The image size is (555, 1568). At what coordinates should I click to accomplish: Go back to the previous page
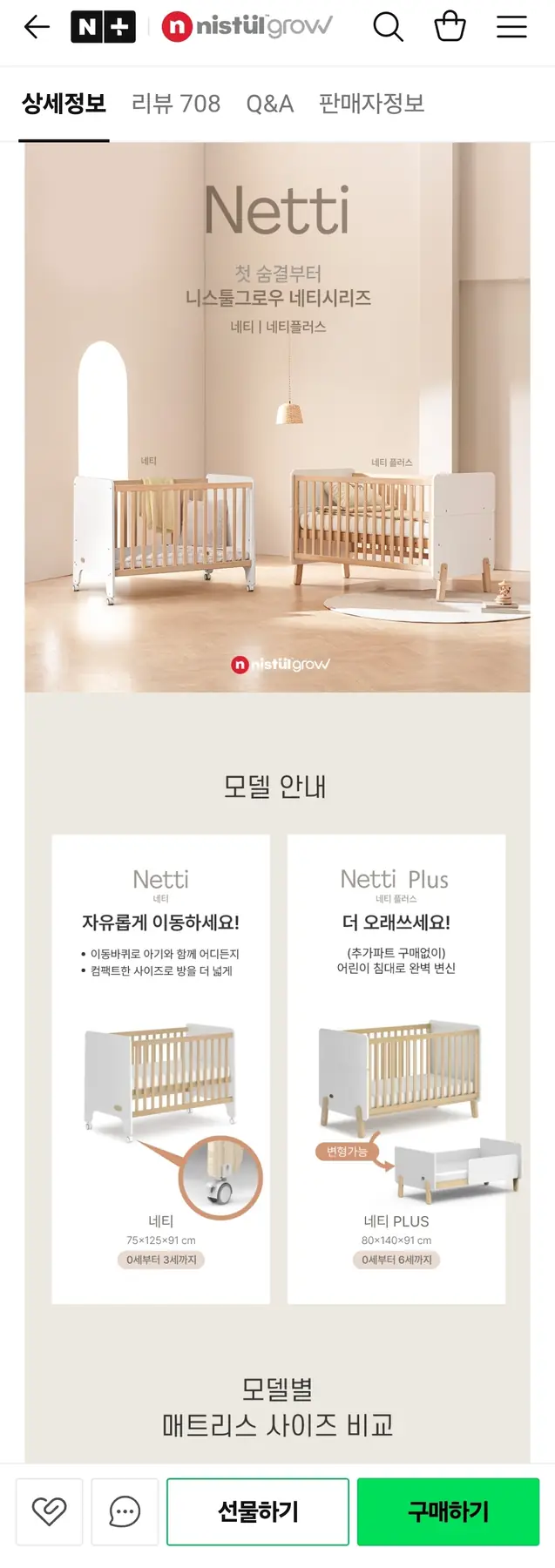click(x=37, y=27)
